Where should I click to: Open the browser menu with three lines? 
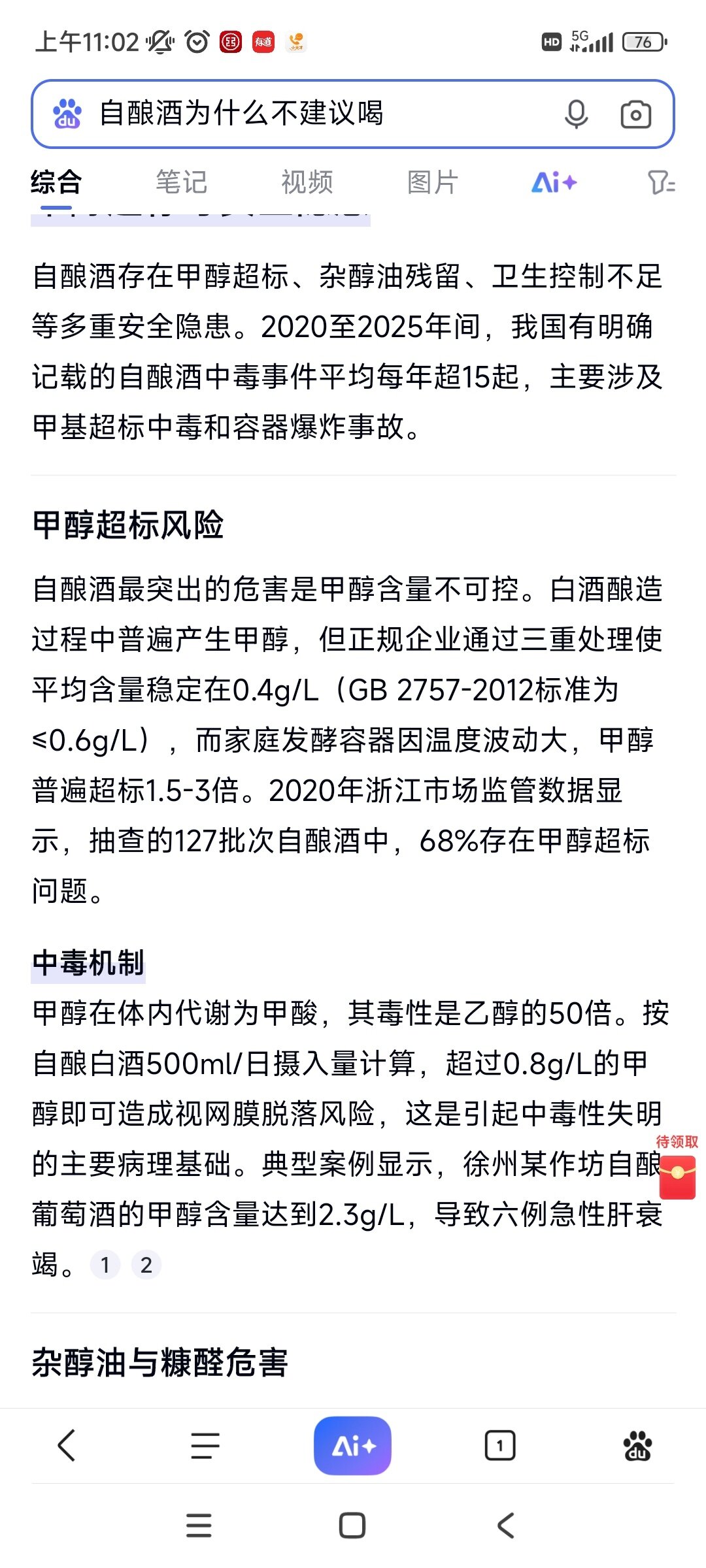[x=205, y=1445]
